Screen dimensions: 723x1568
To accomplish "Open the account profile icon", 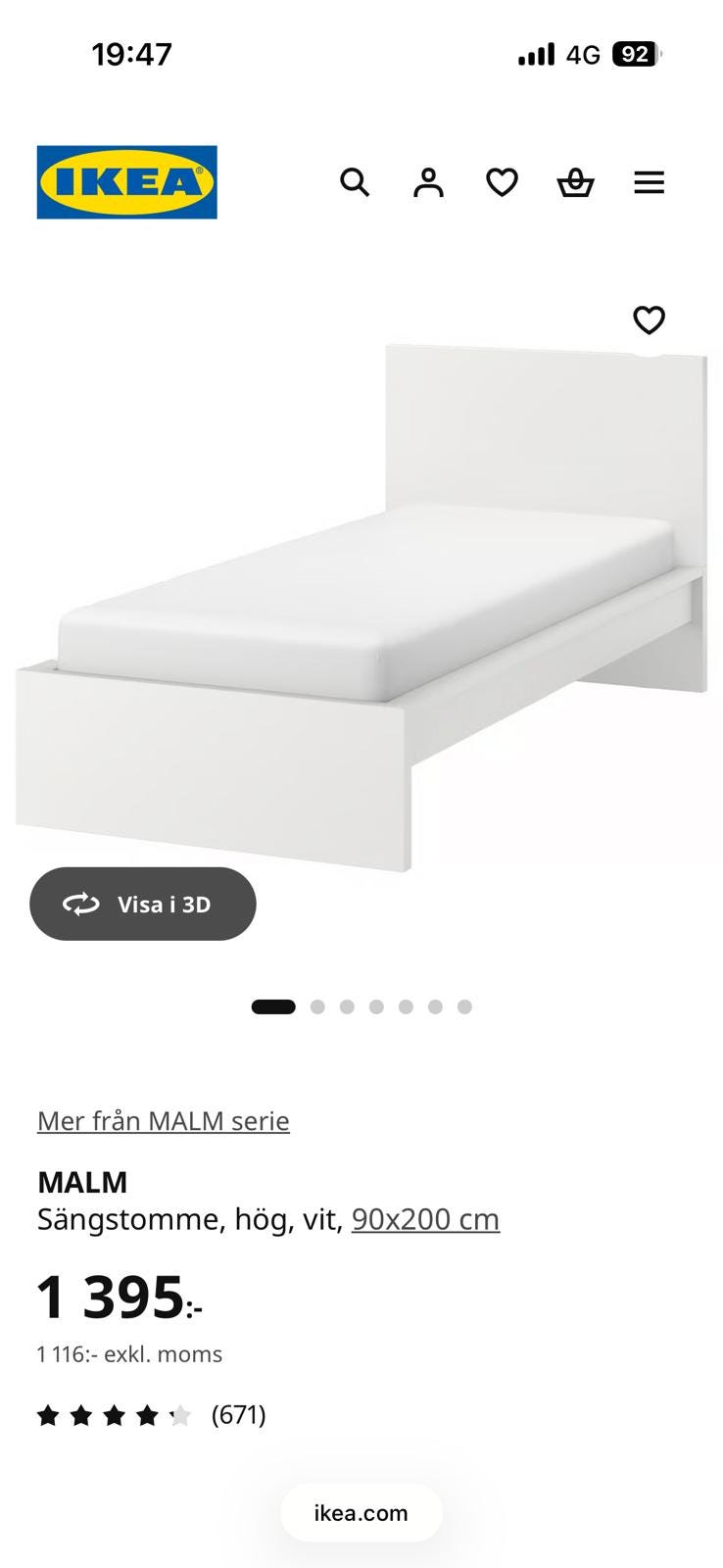I will point(428,182).
